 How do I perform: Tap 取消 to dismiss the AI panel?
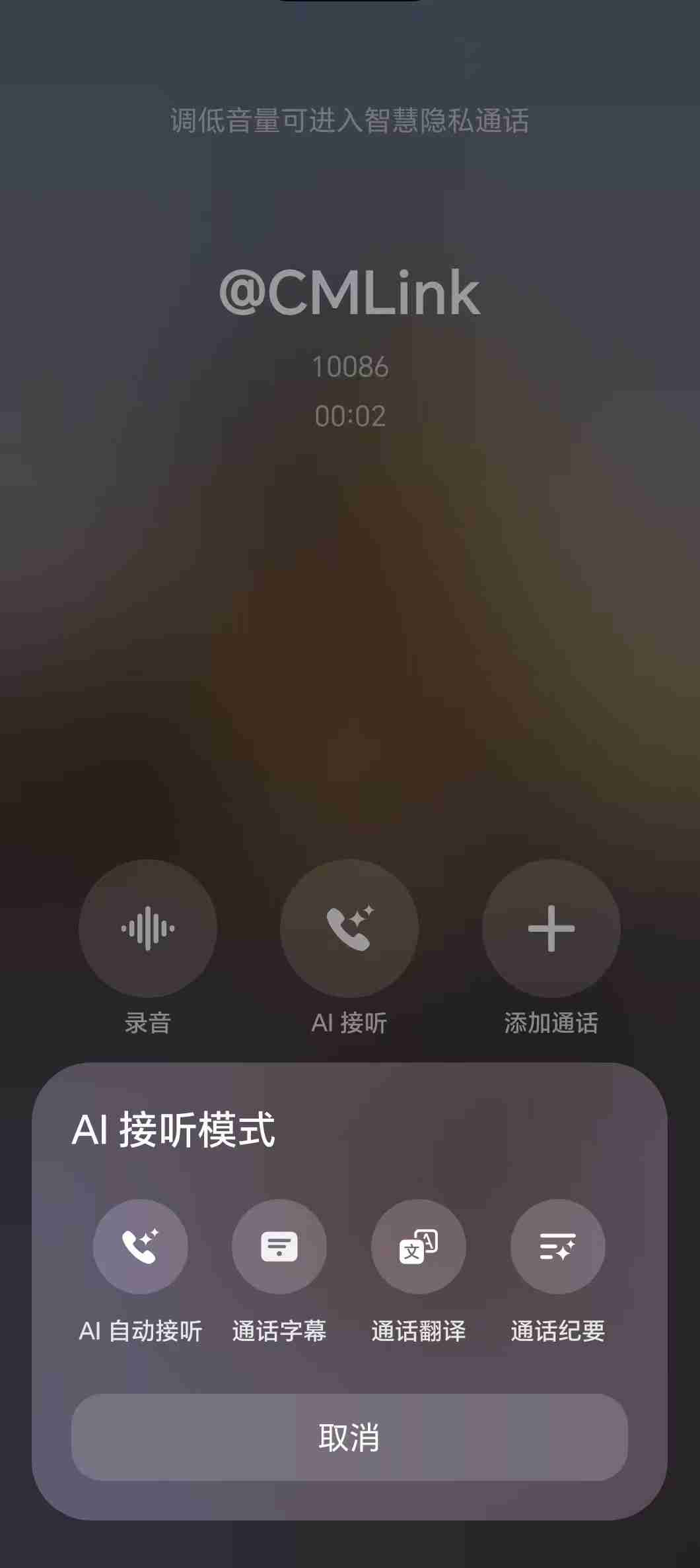tap(349, 1437)
